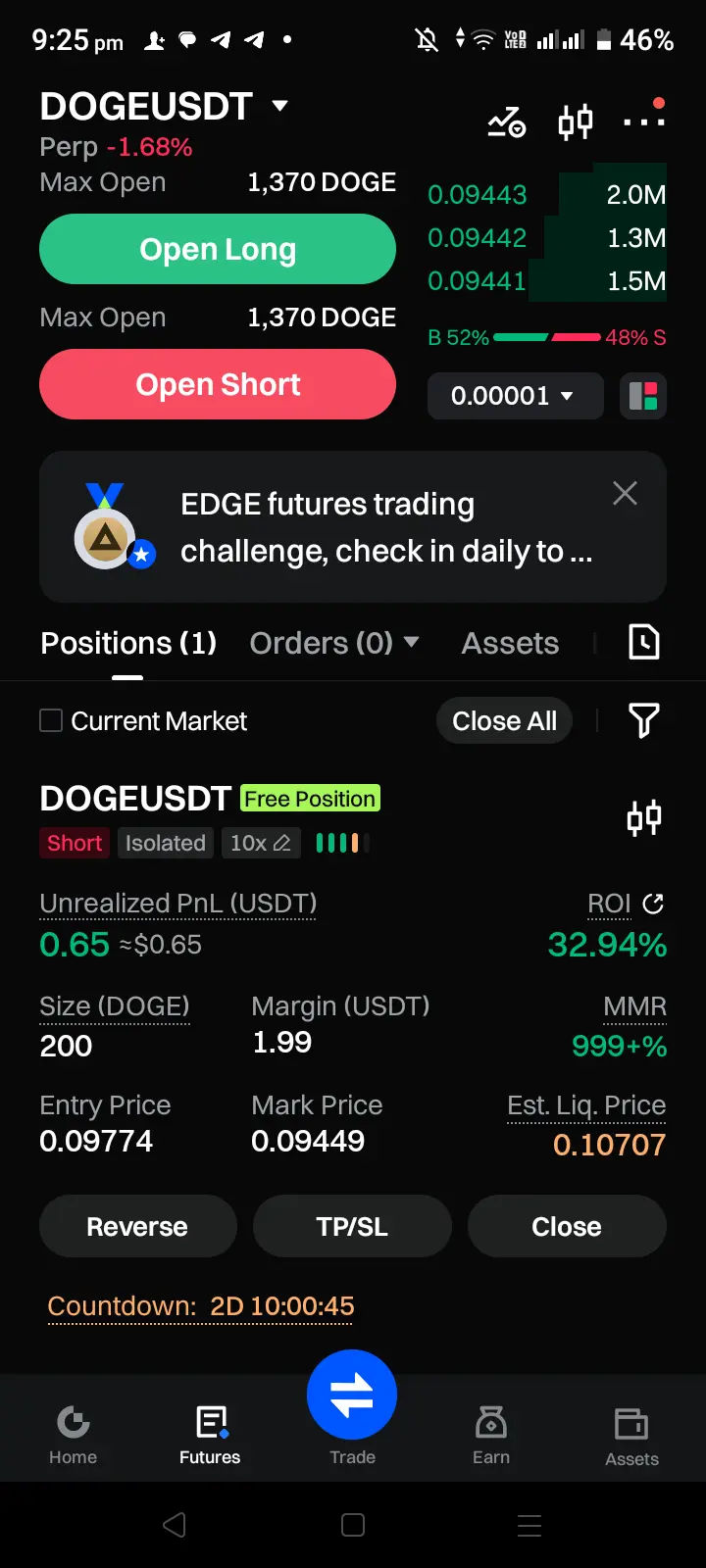The width and height of the screenshot is (706, 1568).
Task: Check the Current Market checkbox
Action: (51, 721)
